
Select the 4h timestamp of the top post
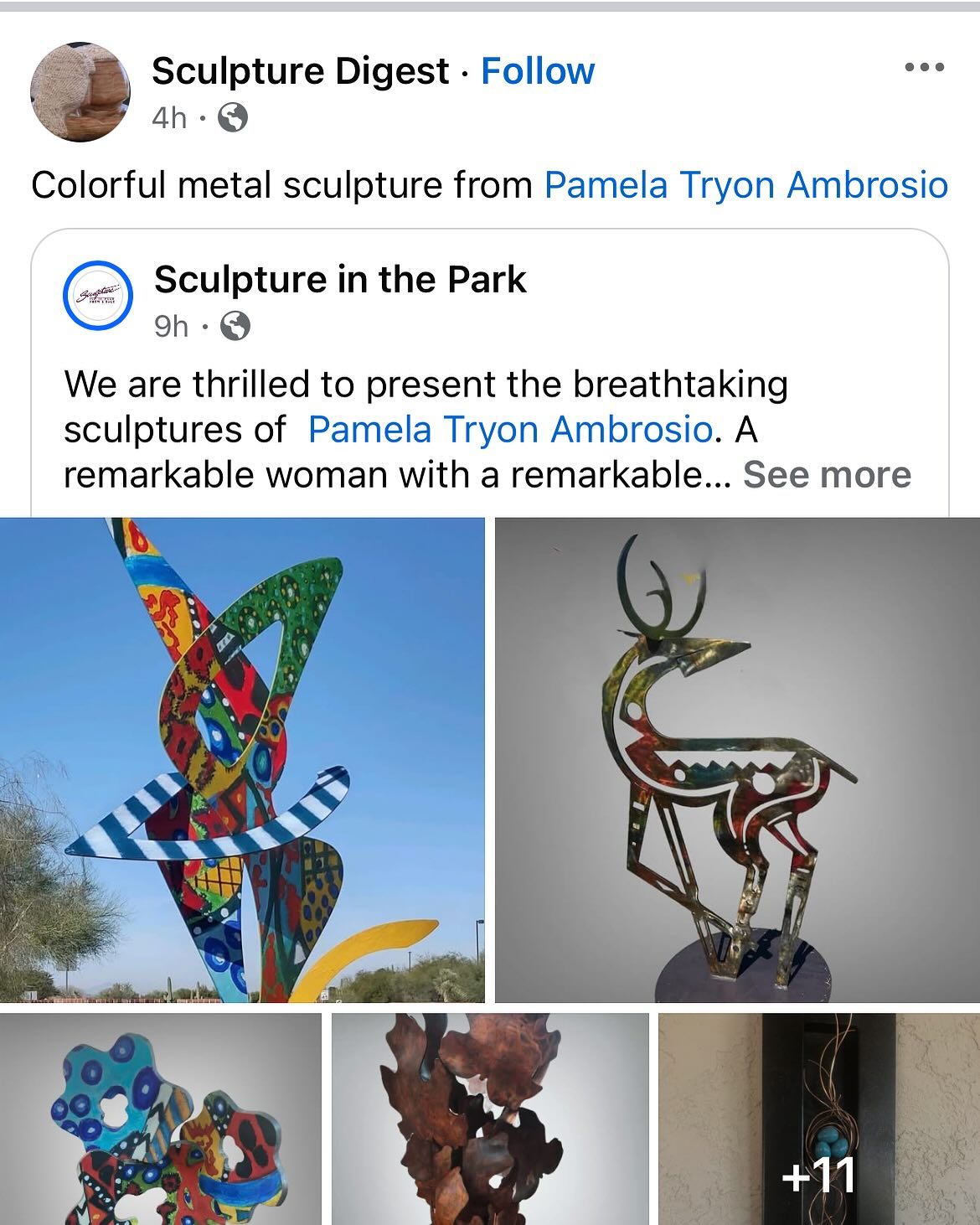170,119
